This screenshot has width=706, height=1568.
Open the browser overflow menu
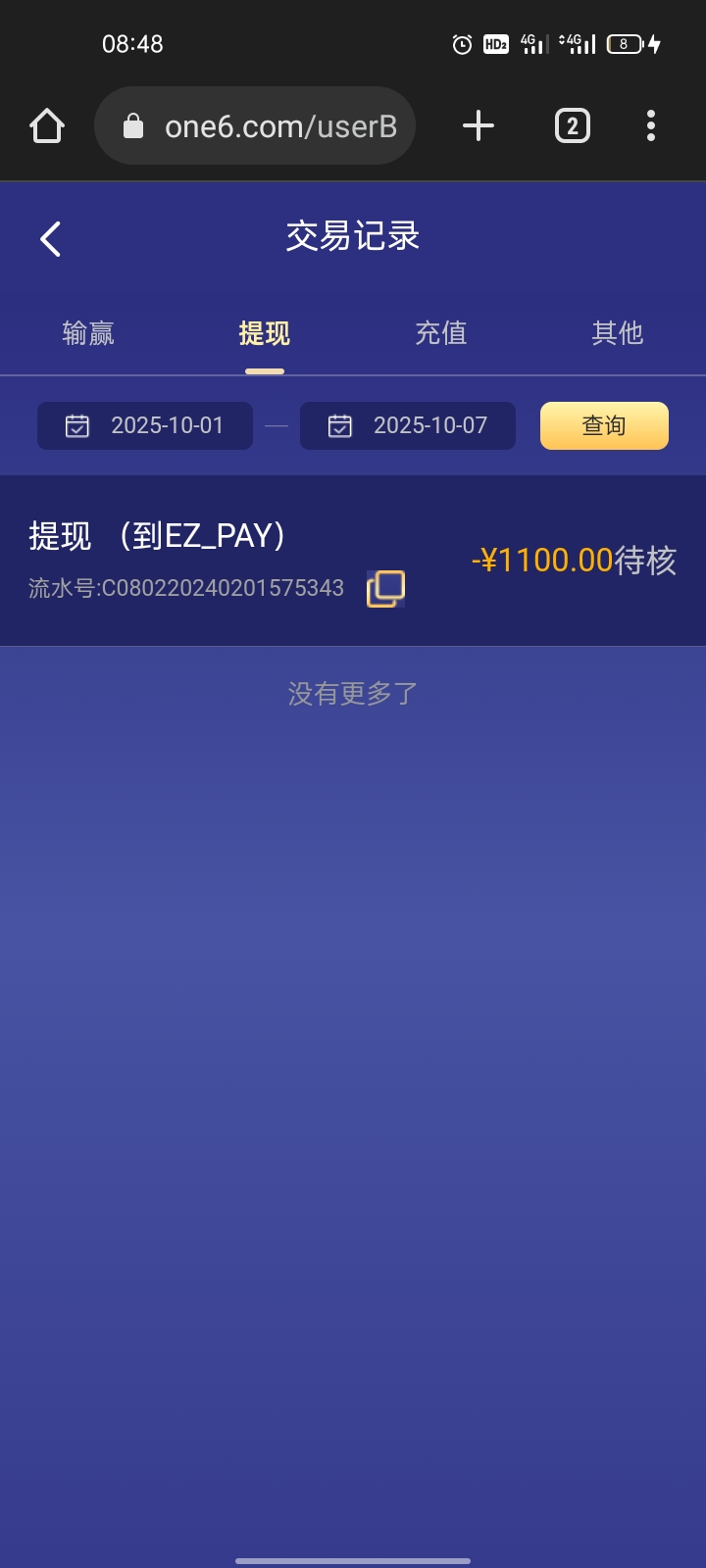[x=651, y=126]
